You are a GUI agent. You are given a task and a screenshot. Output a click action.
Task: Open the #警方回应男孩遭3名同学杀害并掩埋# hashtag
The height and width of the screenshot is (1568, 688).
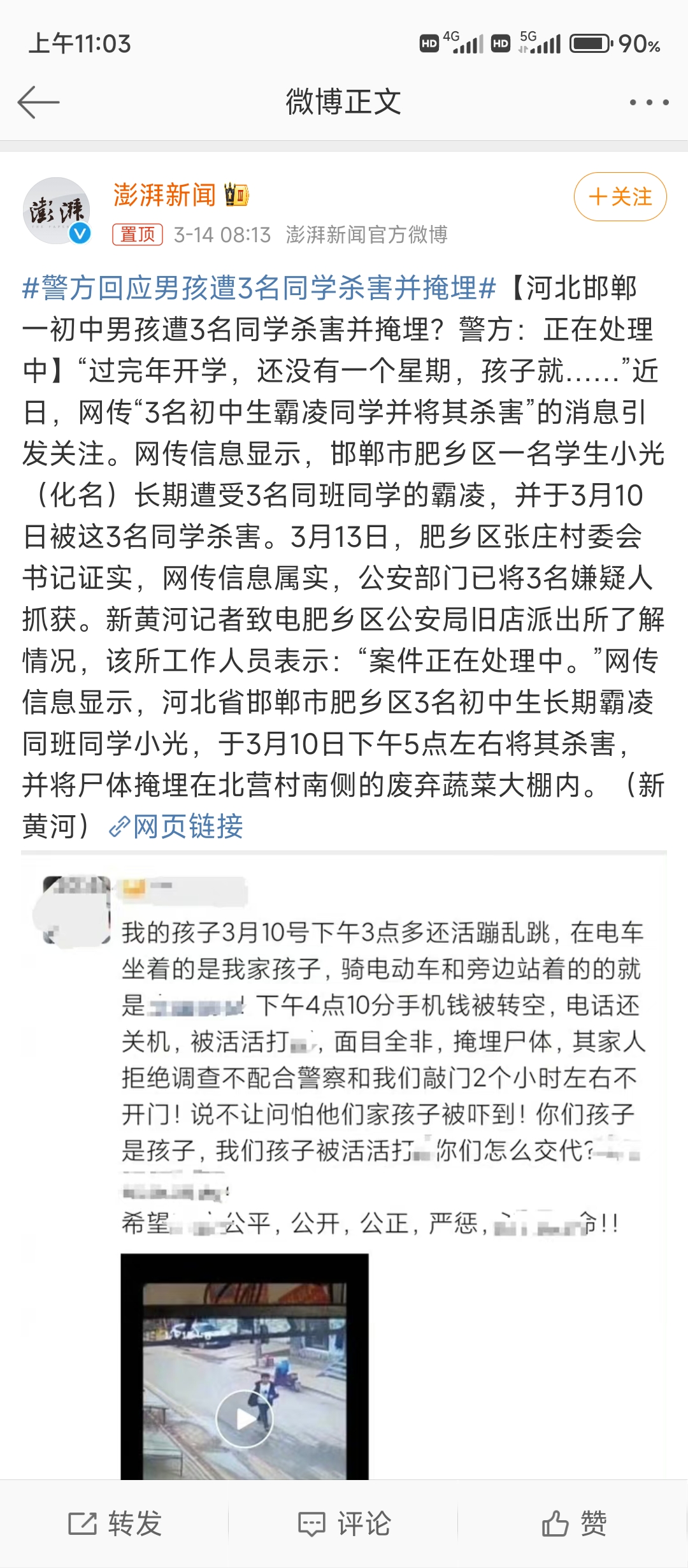pos(258,288)
